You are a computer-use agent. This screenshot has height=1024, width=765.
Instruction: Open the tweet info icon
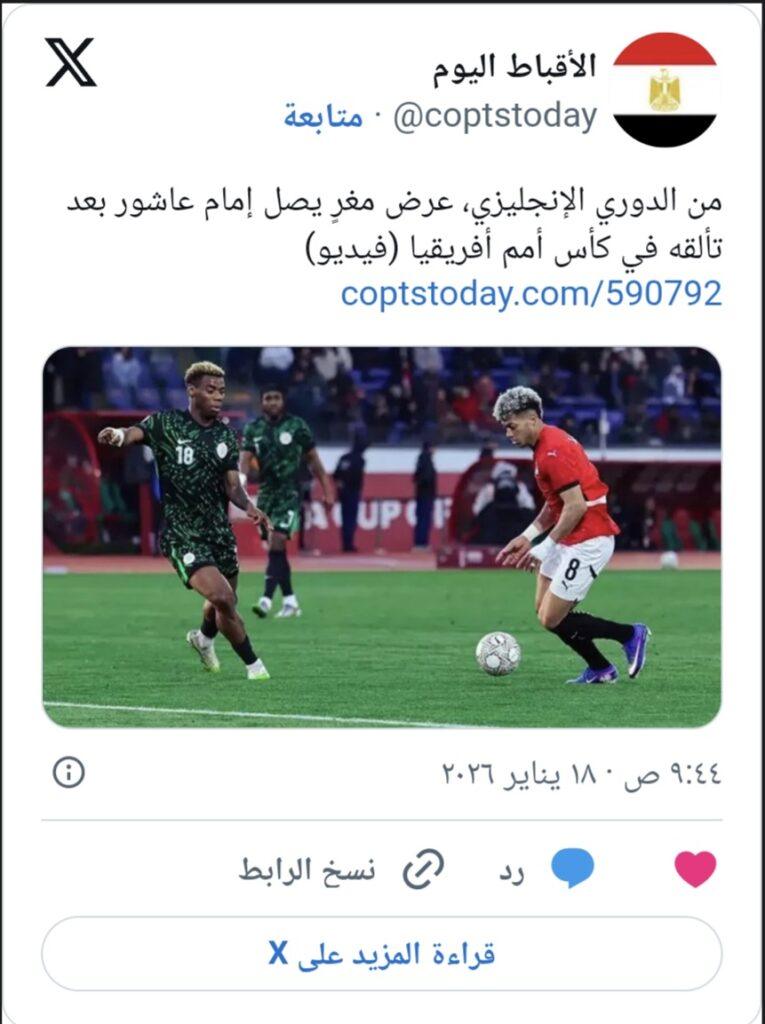[x=69, y=772]
